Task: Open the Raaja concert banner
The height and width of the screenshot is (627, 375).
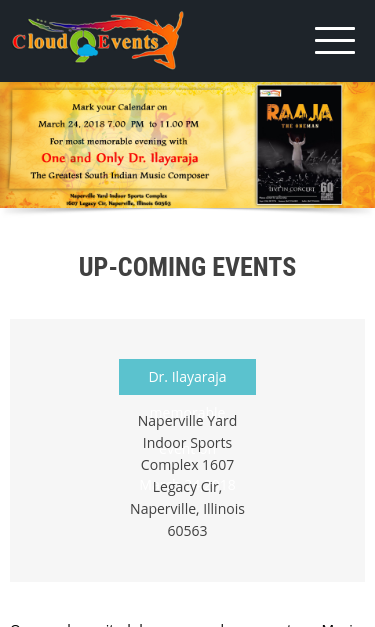Action: click(x=188, y=145)
